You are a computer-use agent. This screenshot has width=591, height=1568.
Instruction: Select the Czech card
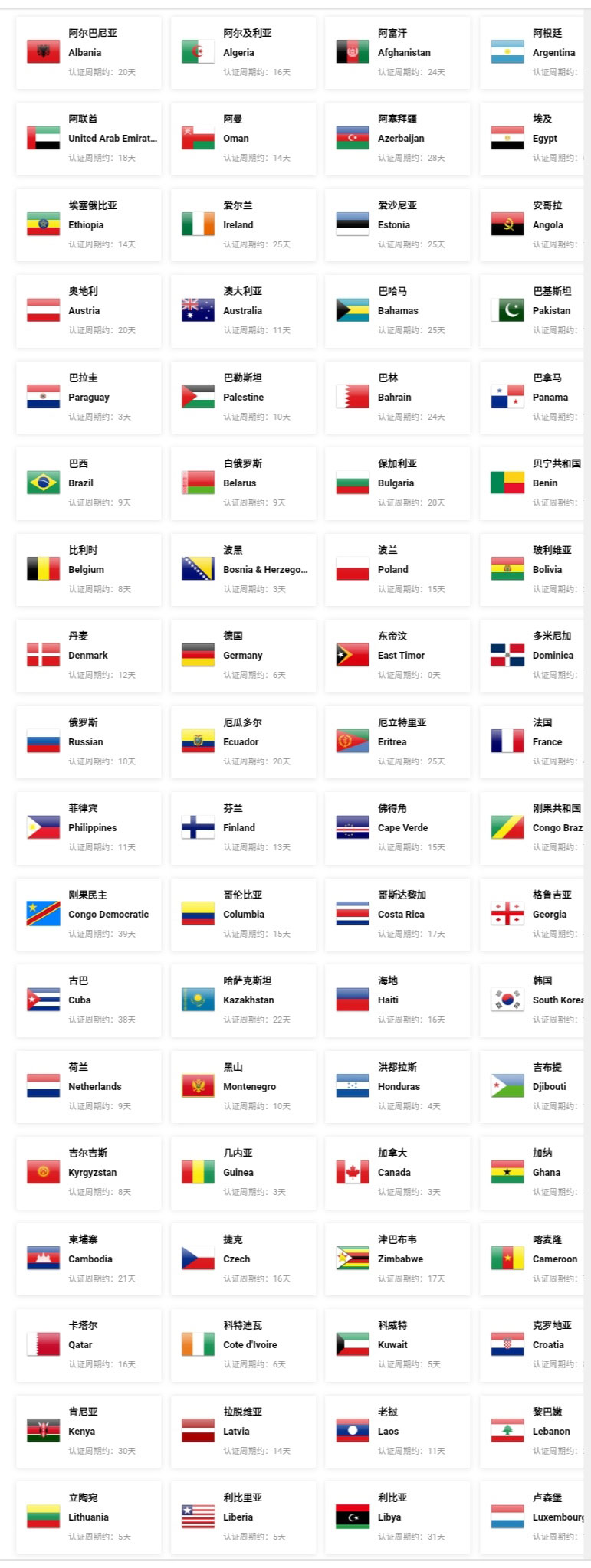243,1259
